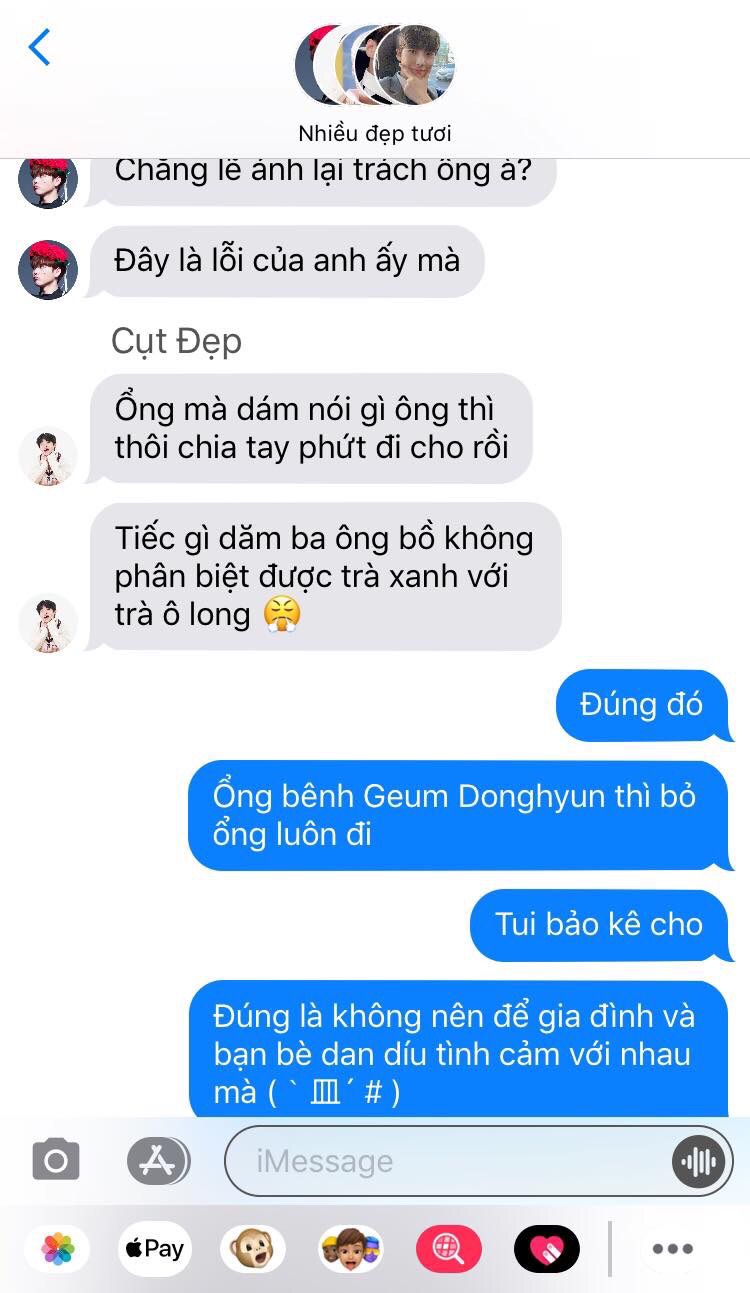Open Apple Pay in the app drawer
Image resolution: width=750 pixels, height=1293 pixels.
(155, 1248)
